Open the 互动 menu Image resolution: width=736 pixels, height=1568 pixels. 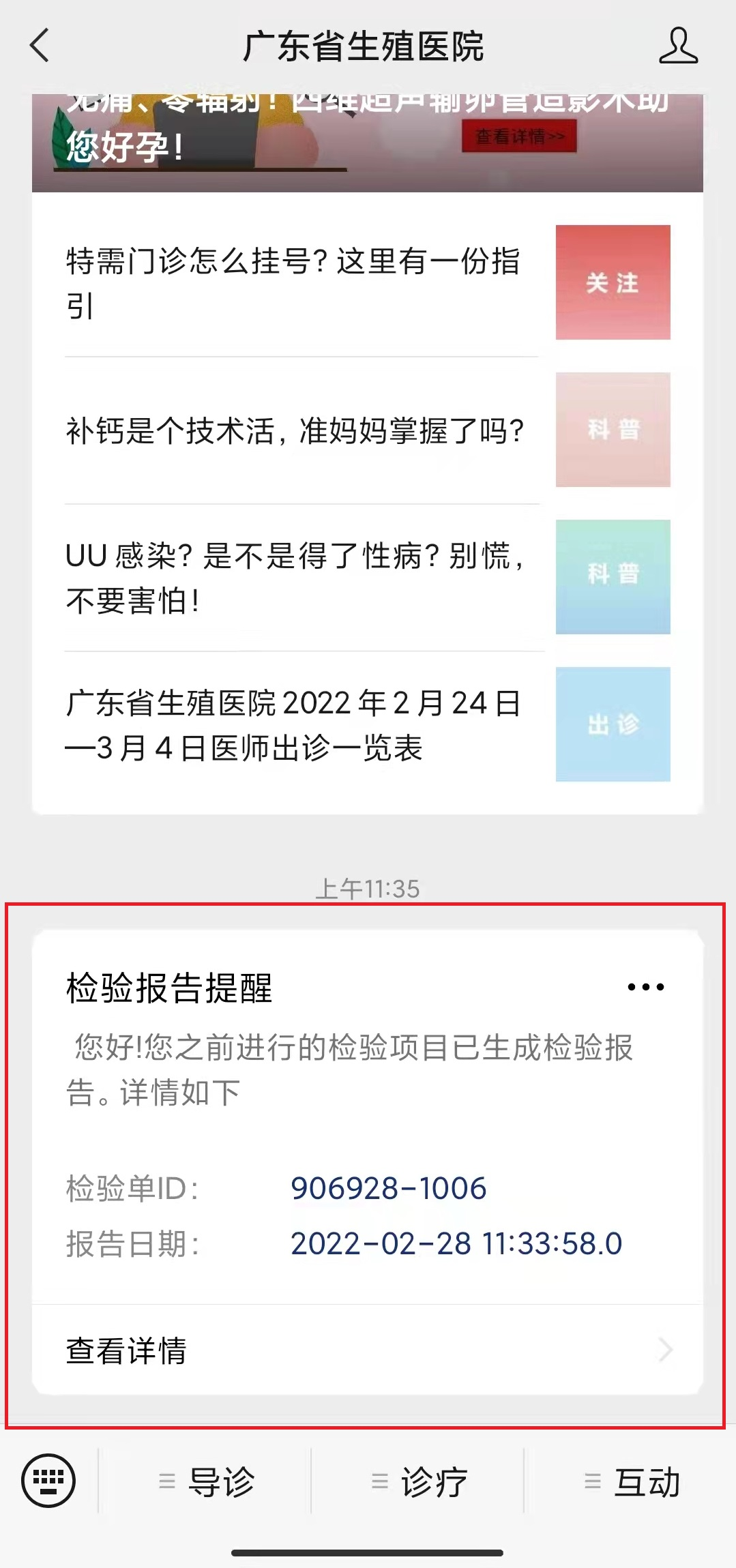(632, 1481)
